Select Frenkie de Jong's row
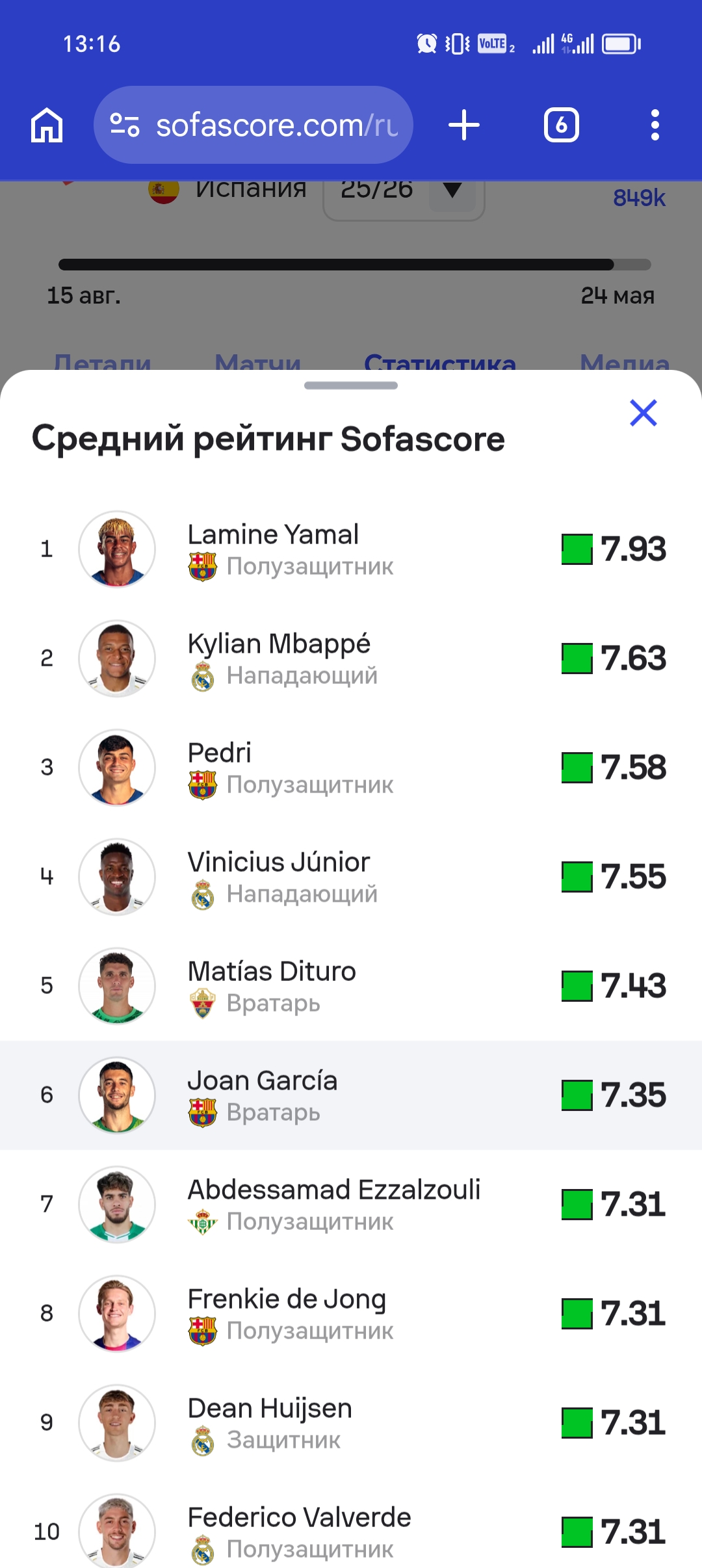 (x=351, y=1314)
